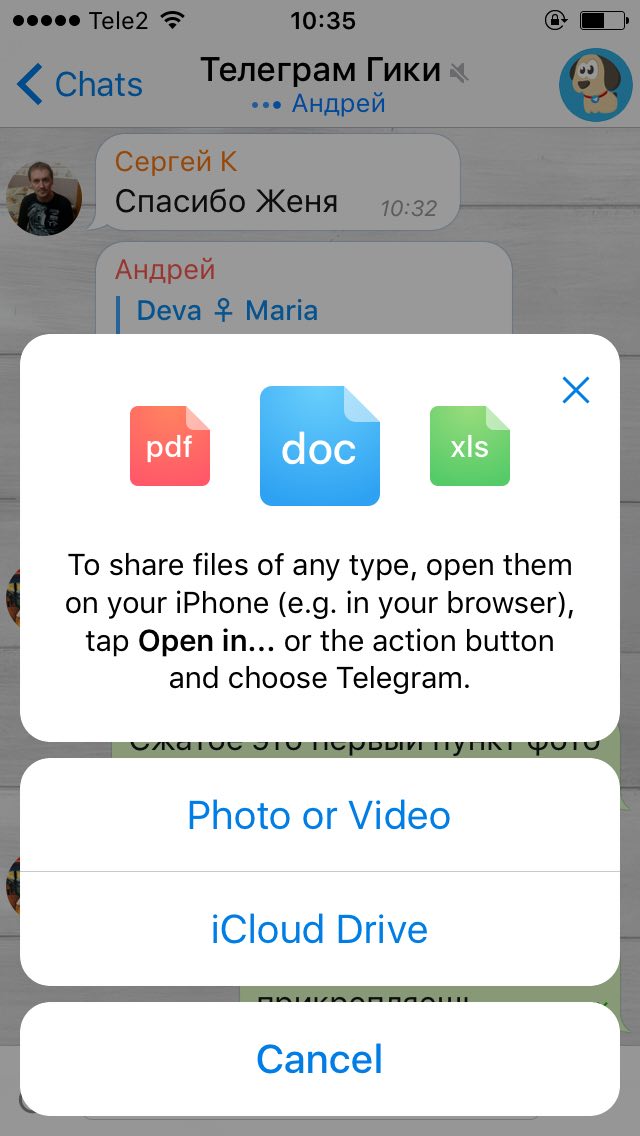The width and height of the screenshot is (640, 1136).
Task: Choose Photo or Video
Action: (319, 816)
